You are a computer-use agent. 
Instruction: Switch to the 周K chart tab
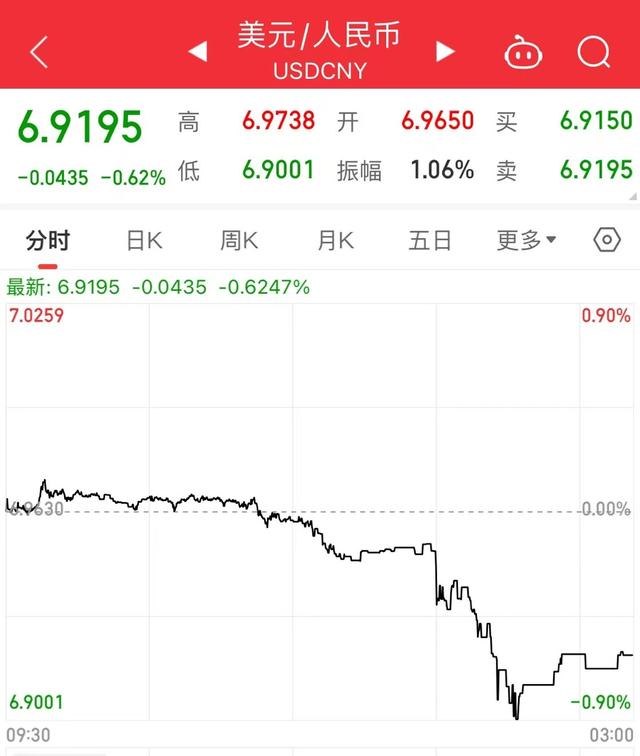(239, 240)
